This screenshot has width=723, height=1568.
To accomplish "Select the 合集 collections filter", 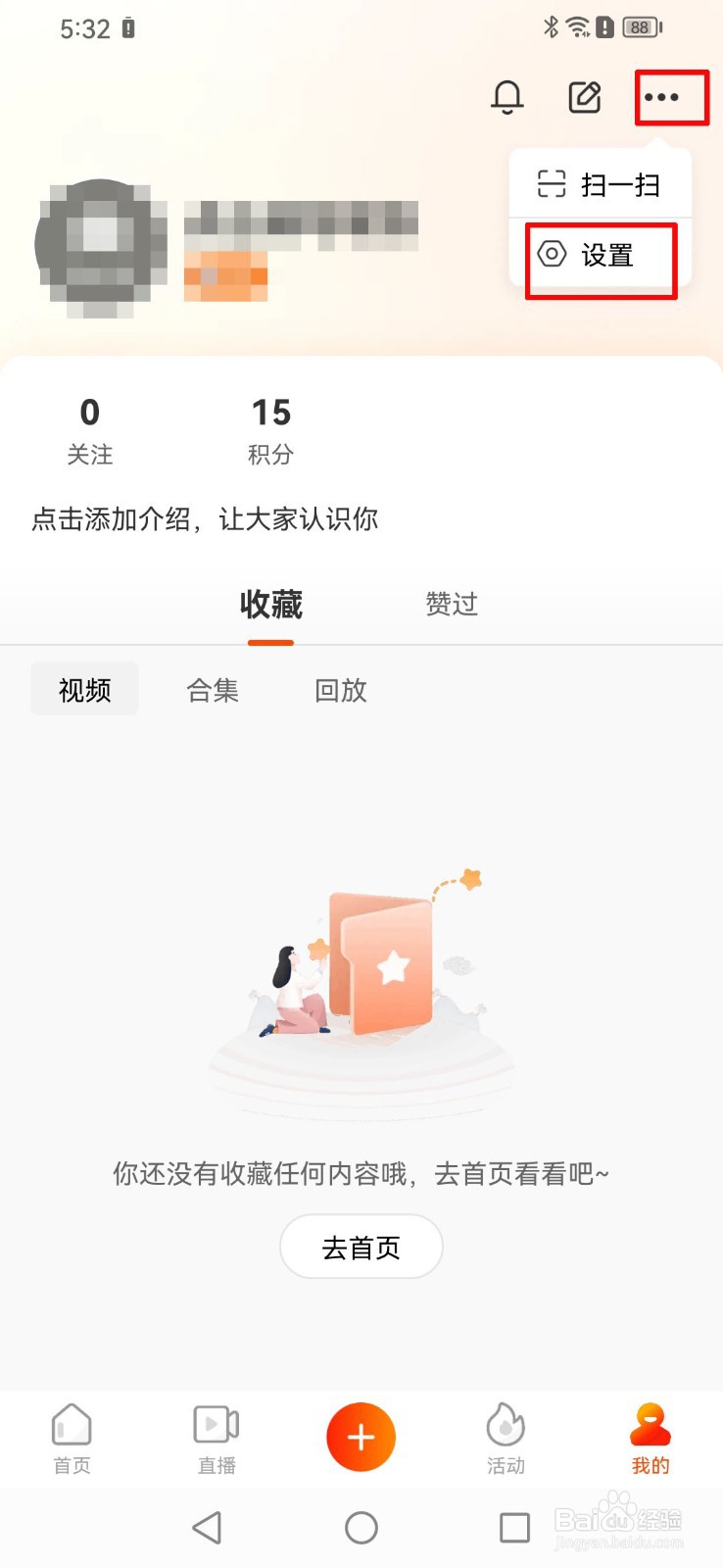I will coord(212,689).
